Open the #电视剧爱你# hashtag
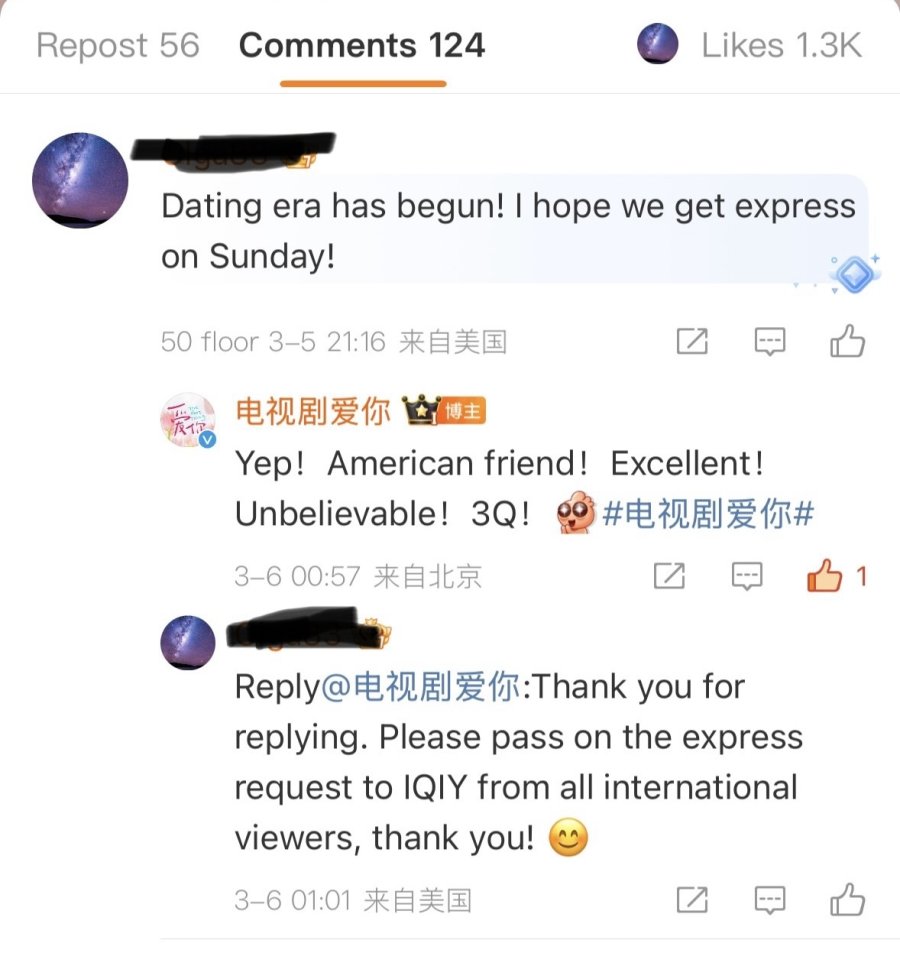 coord(708,514)
